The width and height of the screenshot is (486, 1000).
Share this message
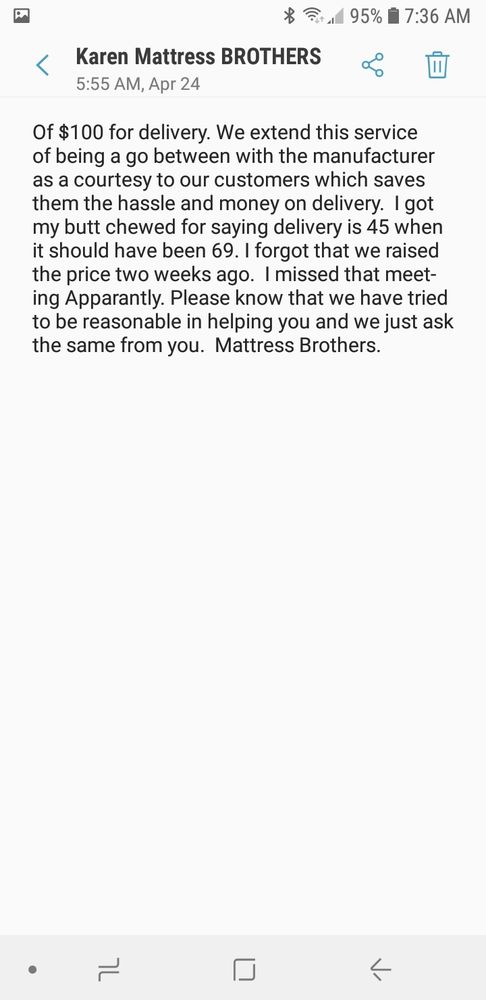(x=372, y=65)
